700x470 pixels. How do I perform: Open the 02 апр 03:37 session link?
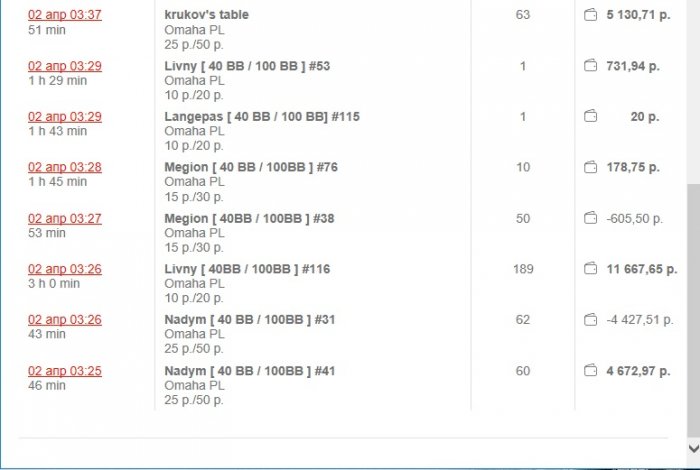pos(64,15)
